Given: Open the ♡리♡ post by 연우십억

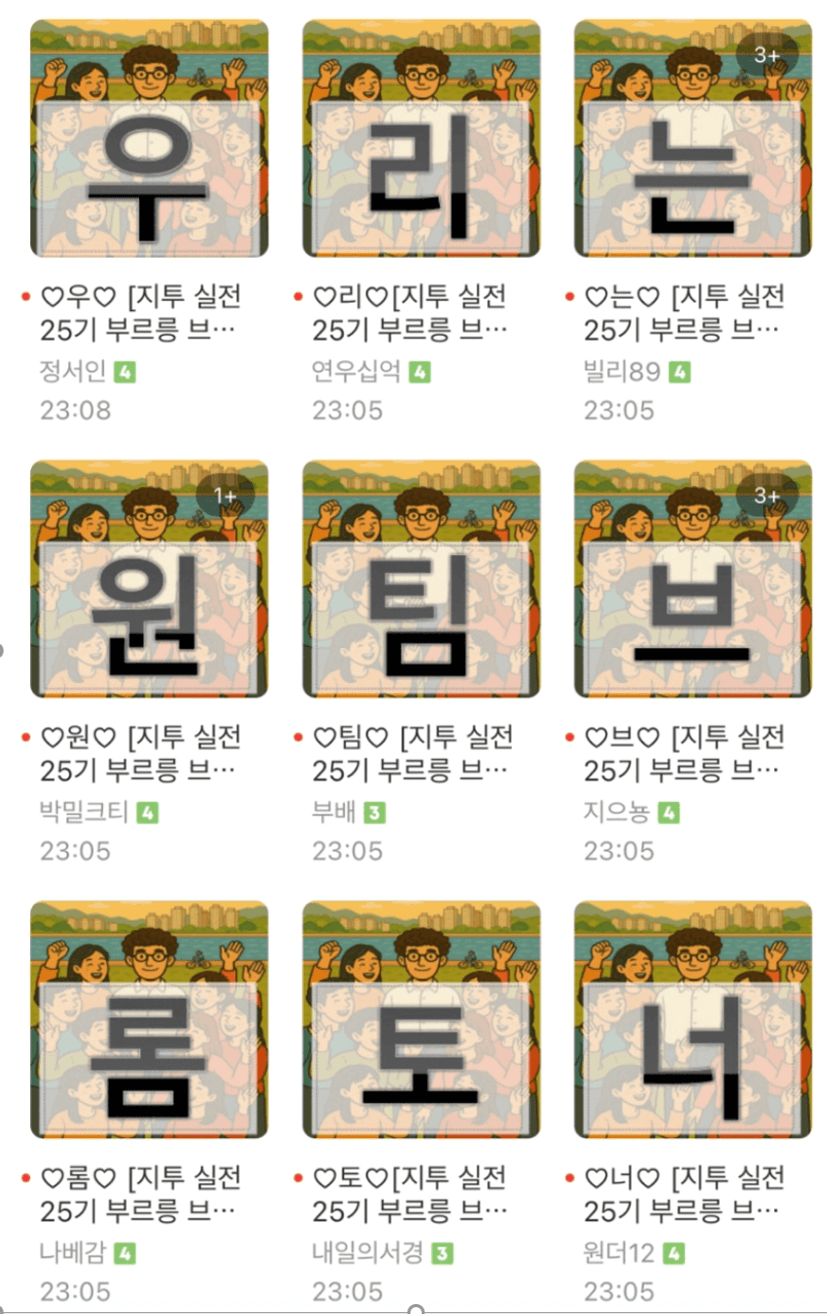Looking at the screenshot, I should coord(421,139).
